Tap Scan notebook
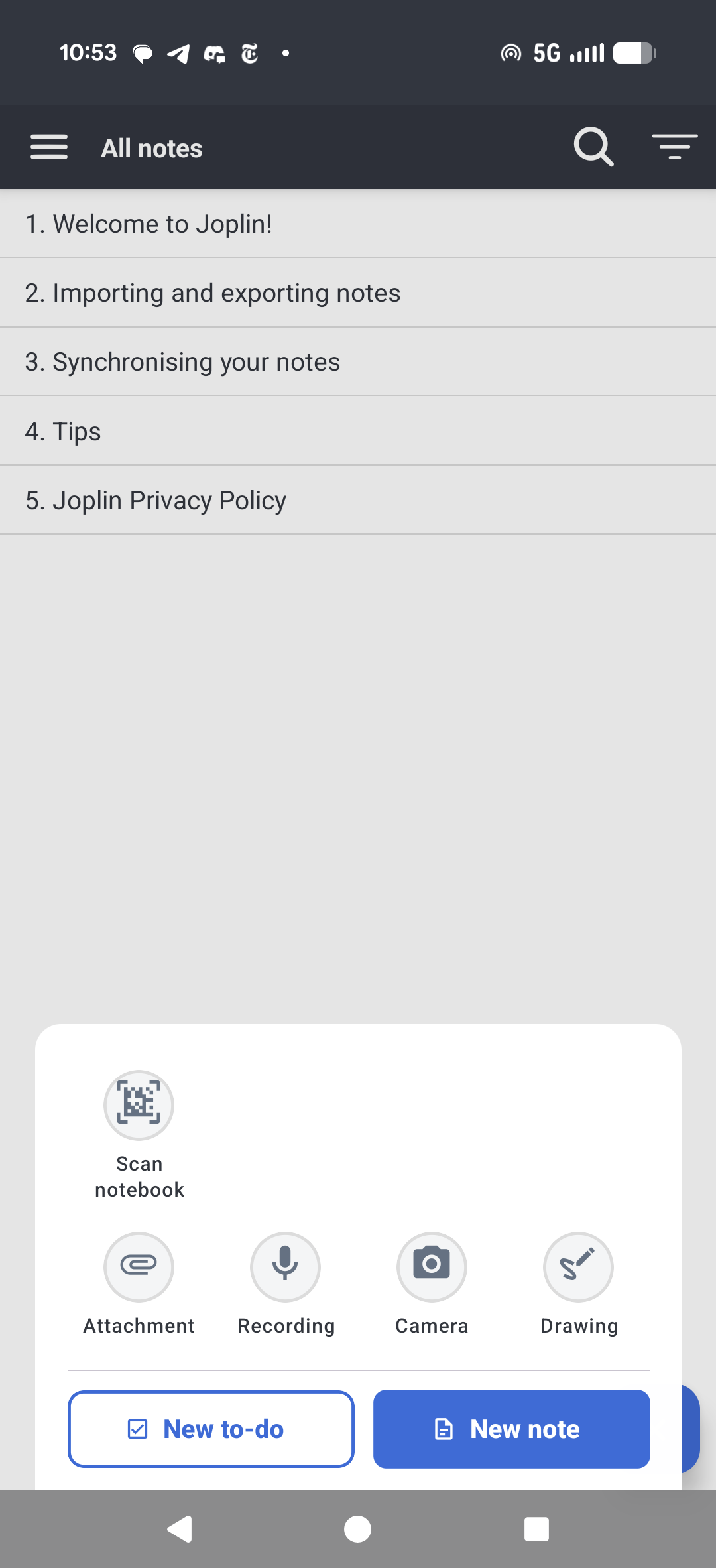The width and height of the screenshot is (716, 1568). point(139,1106)
